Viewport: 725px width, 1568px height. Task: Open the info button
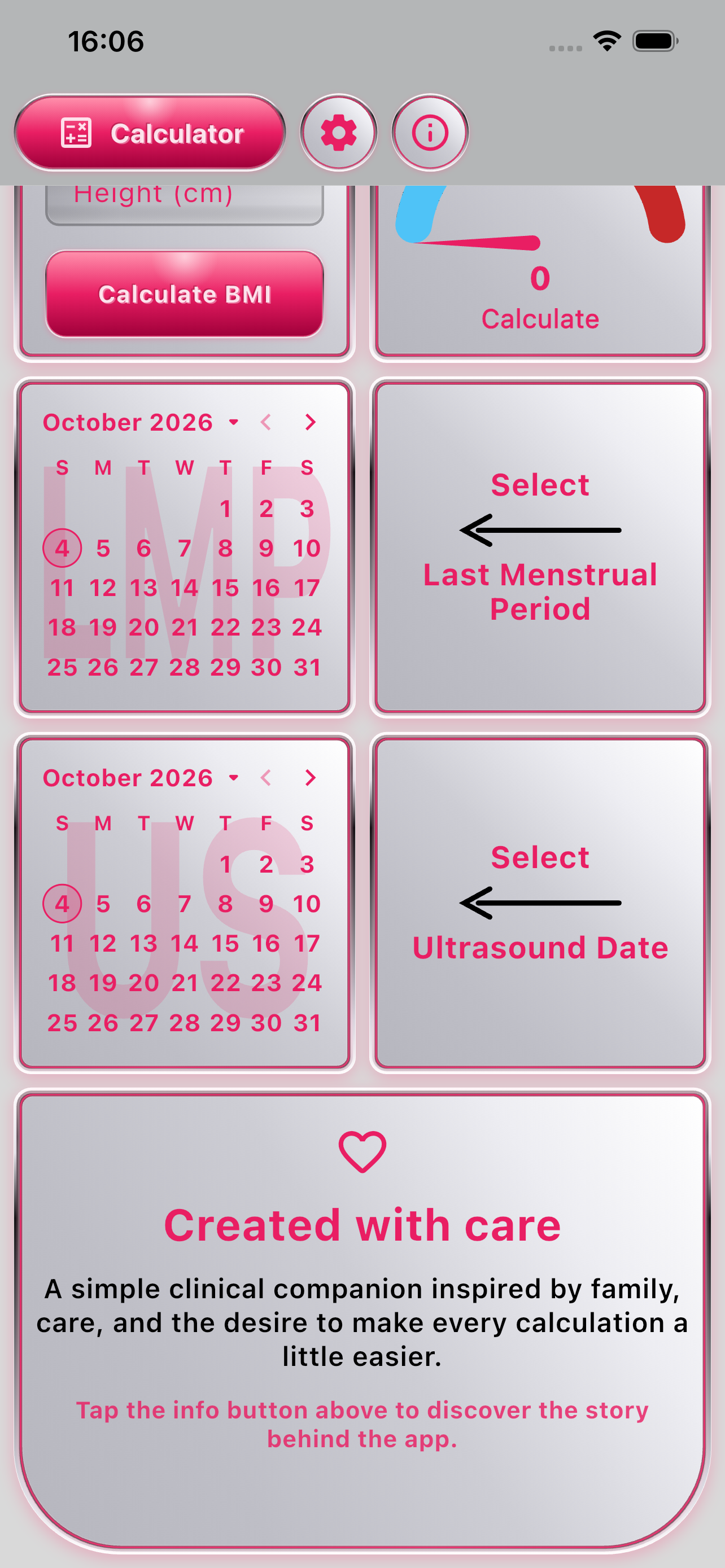tap(430, 133)
